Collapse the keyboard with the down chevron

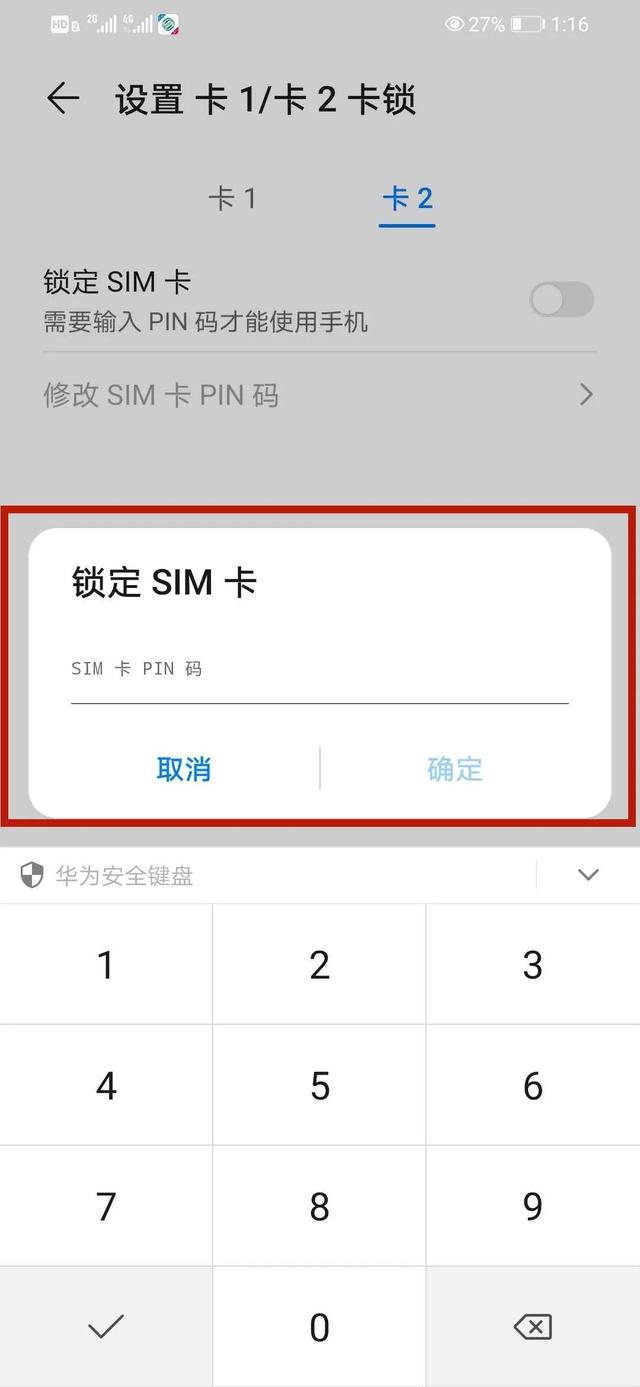point(588,875)
